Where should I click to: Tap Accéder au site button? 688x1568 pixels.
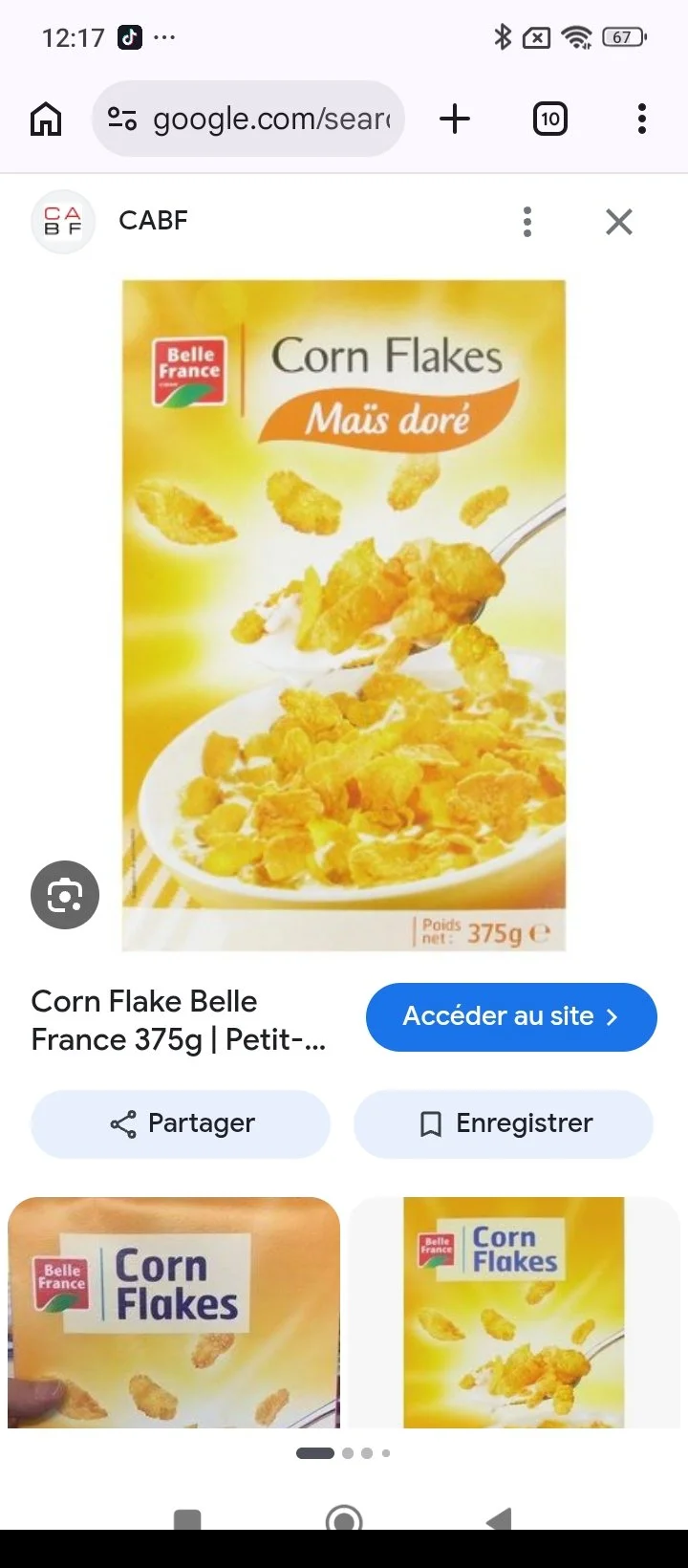tap(511, 1016)
